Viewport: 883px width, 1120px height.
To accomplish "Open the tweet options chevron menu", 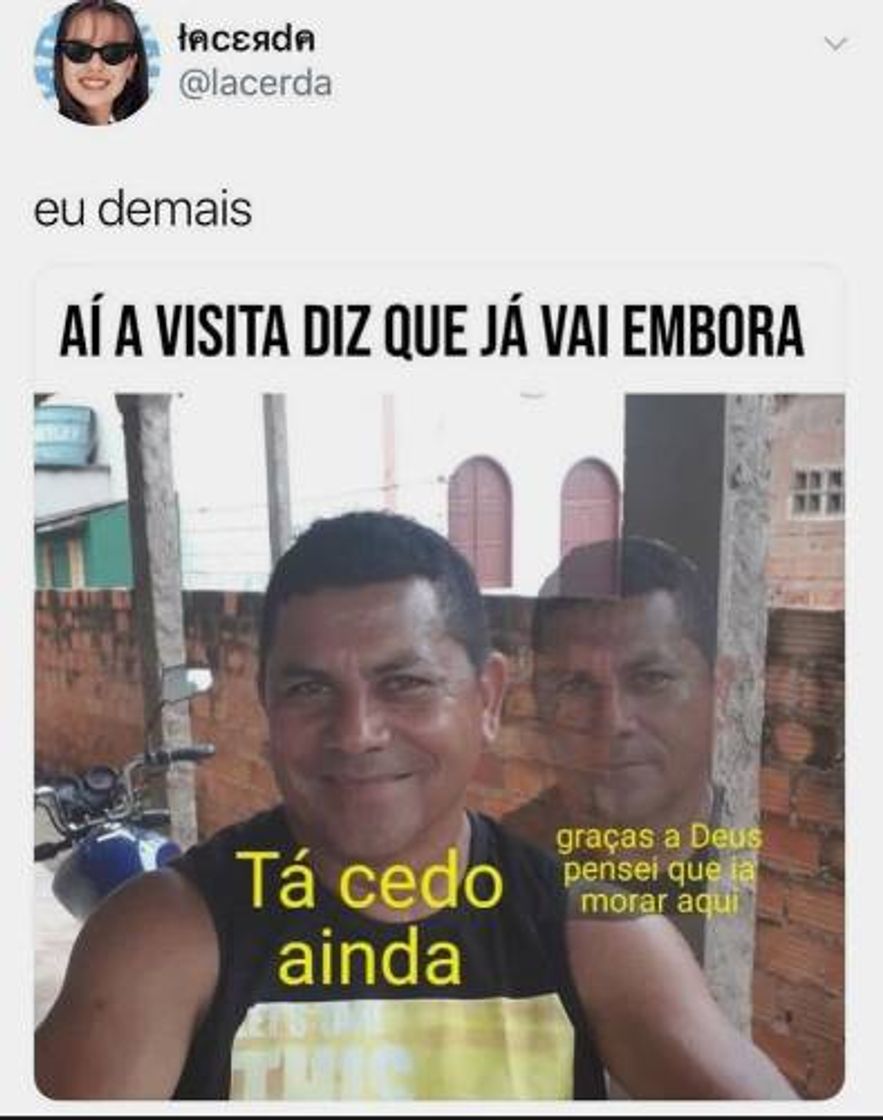I will pyautogui.click(x=836, y=44).
